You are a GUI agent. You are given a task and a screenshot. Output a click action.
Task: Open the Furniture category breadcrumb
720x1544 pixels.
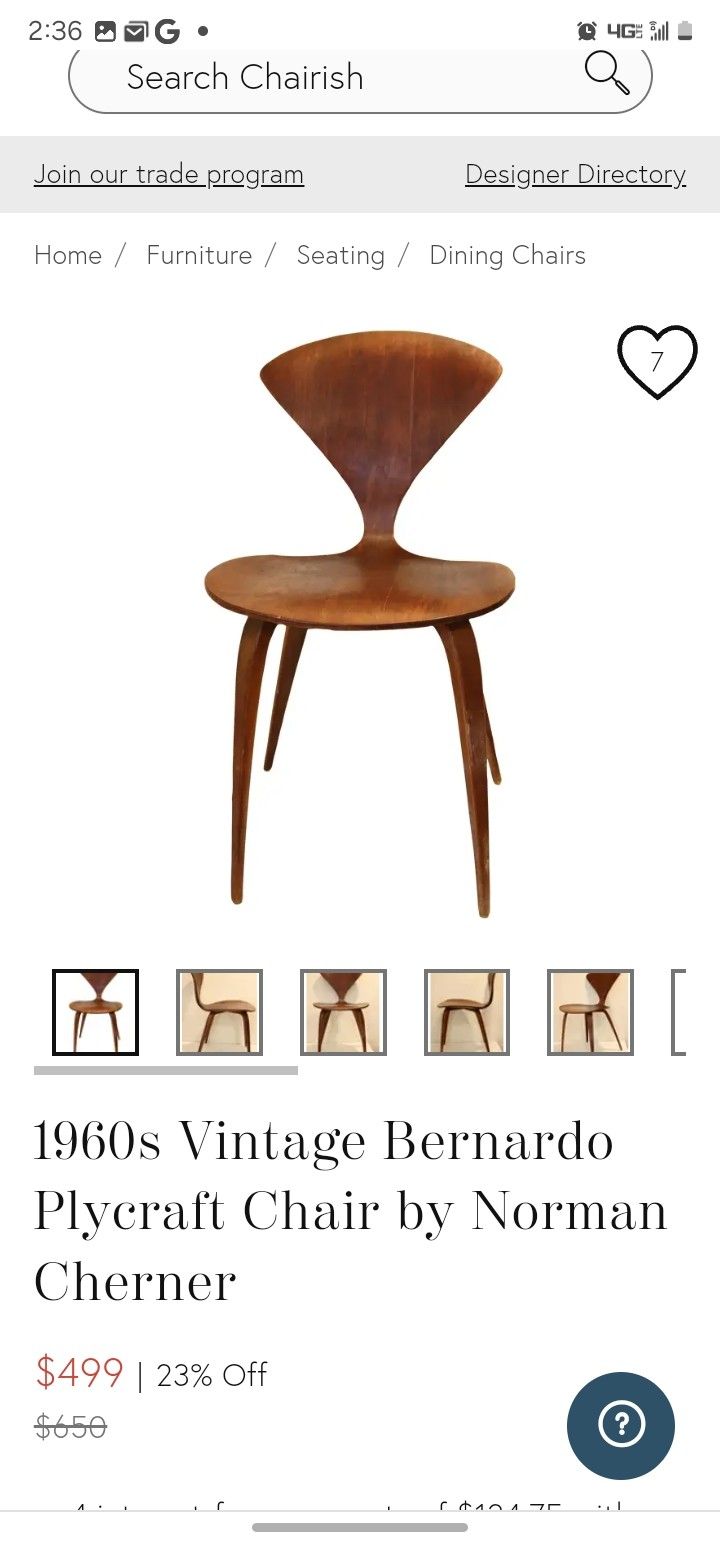click(198, 255)
